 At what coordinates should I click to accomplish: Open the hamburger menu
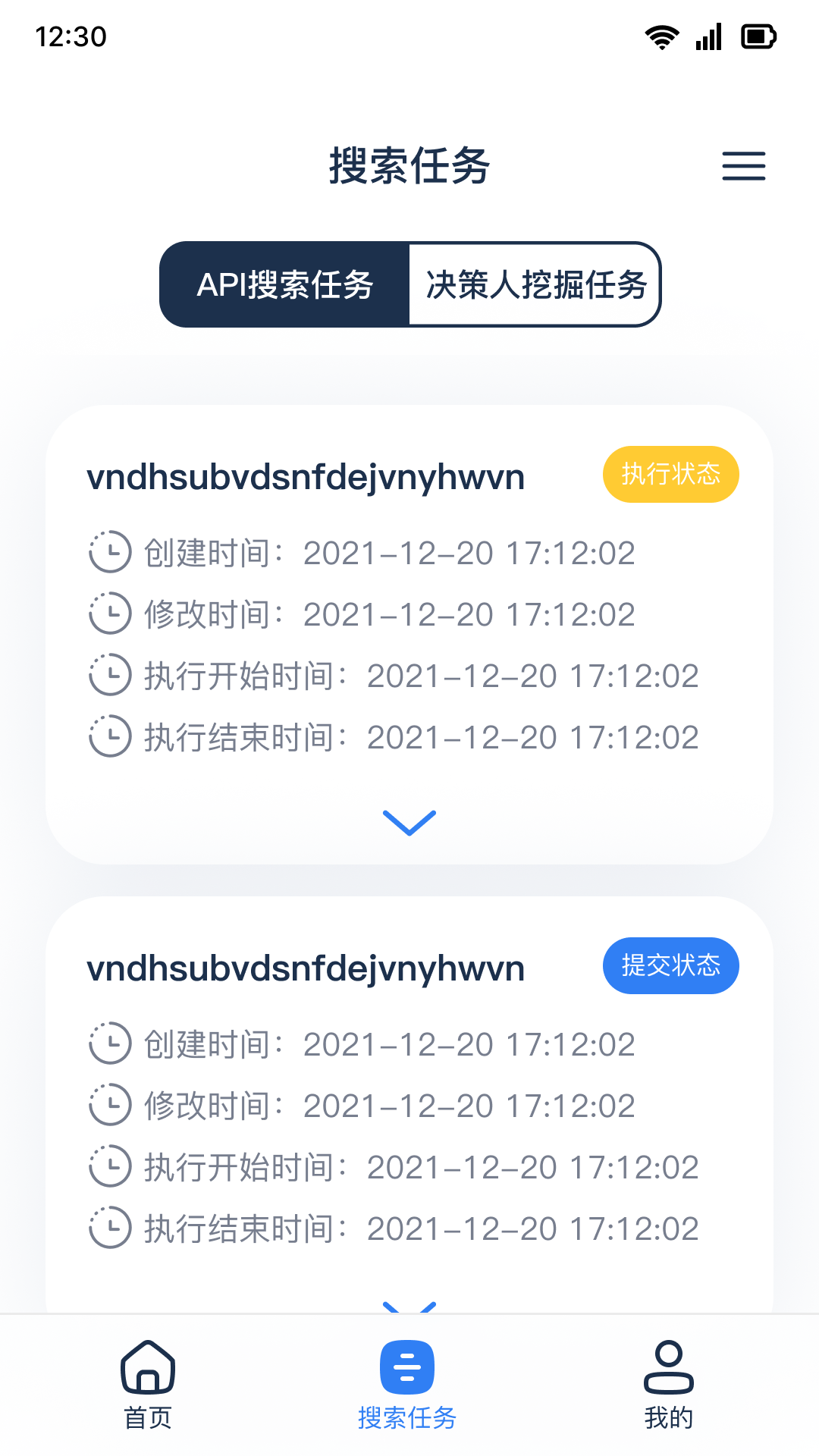pyautogui.click(x=743, y=166)
